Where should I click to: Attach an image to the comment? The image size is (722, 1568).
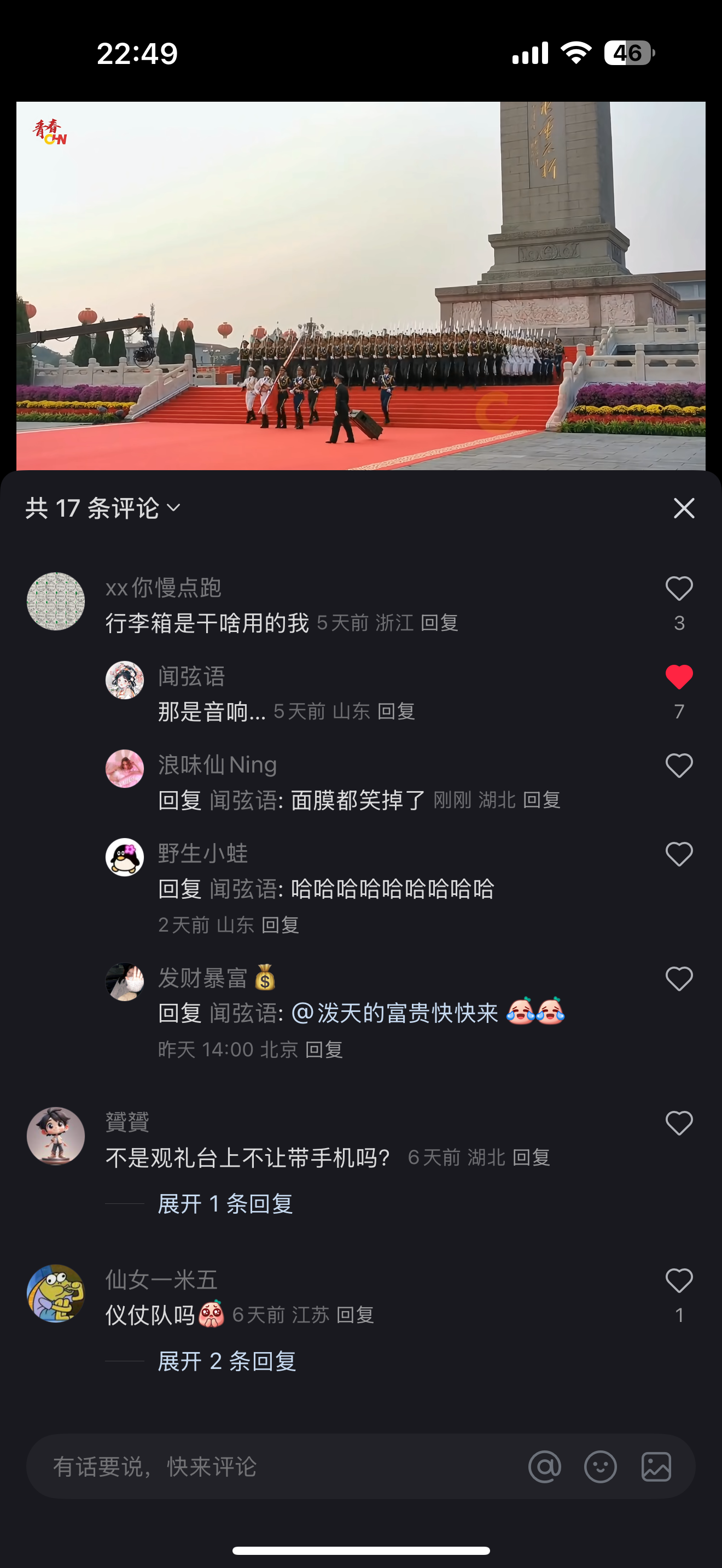656,1466
